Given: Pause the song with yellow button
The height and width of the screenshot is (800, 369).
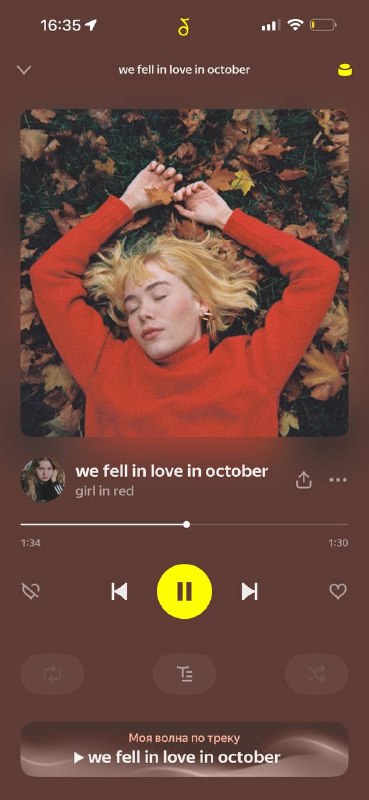Looking at the screenshot, I should [x=184, y=591].
